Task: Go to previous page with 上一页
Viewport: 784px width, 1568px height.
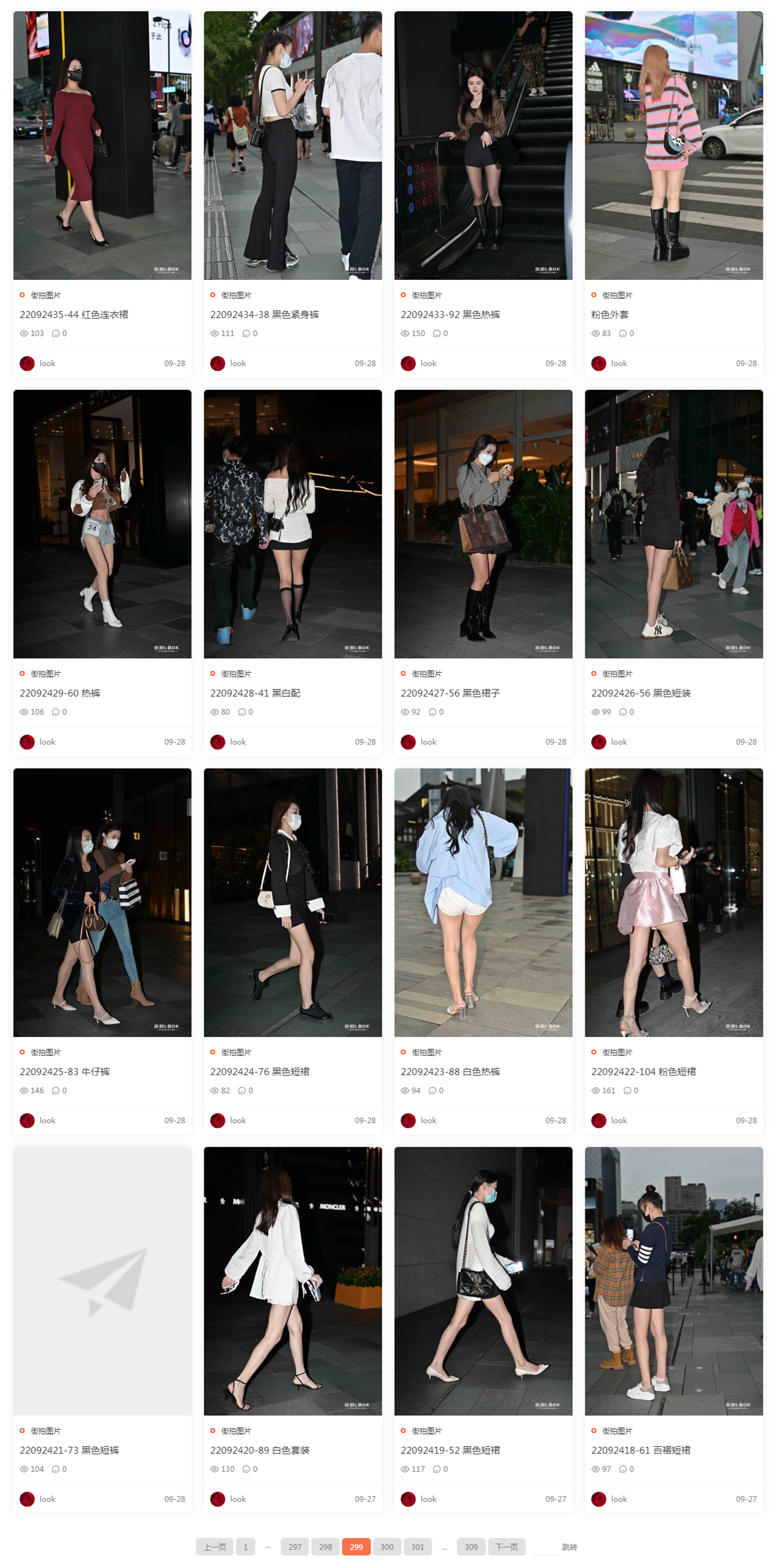Action: coord(214,1547)
